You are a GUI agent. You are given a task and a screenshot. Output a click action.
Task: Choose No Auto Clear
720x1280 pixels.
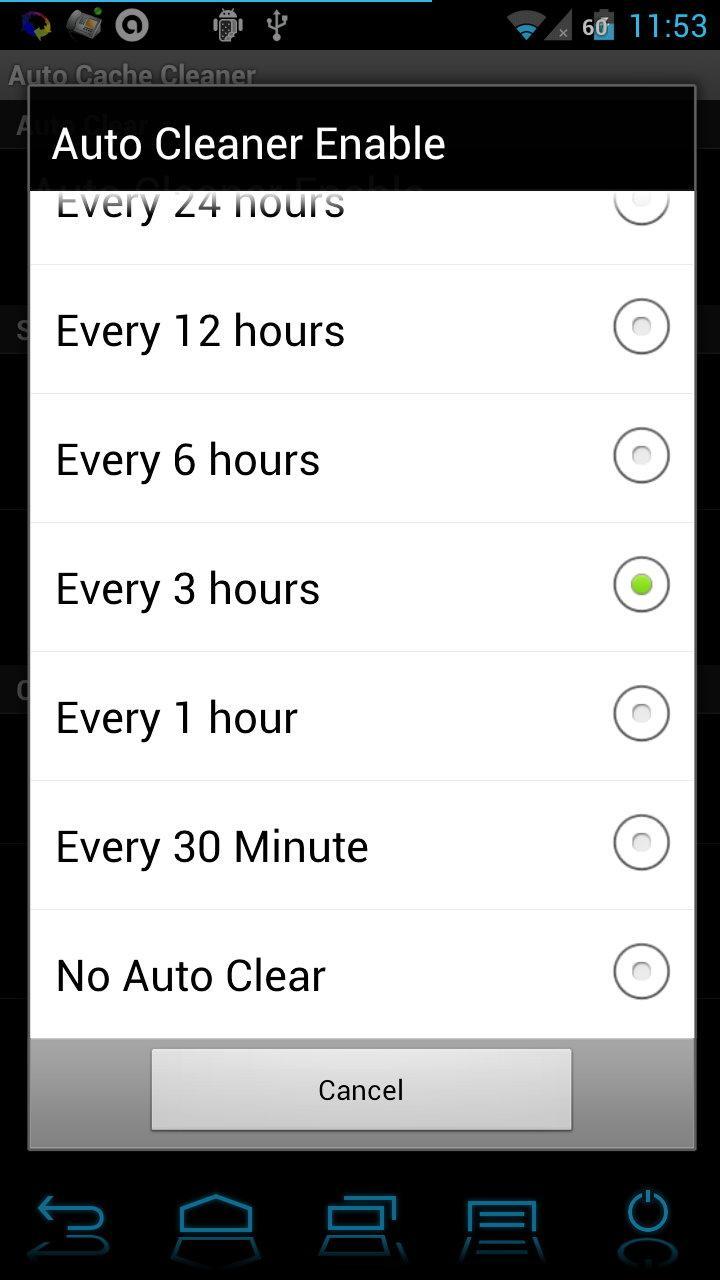(x=641, y=971)
